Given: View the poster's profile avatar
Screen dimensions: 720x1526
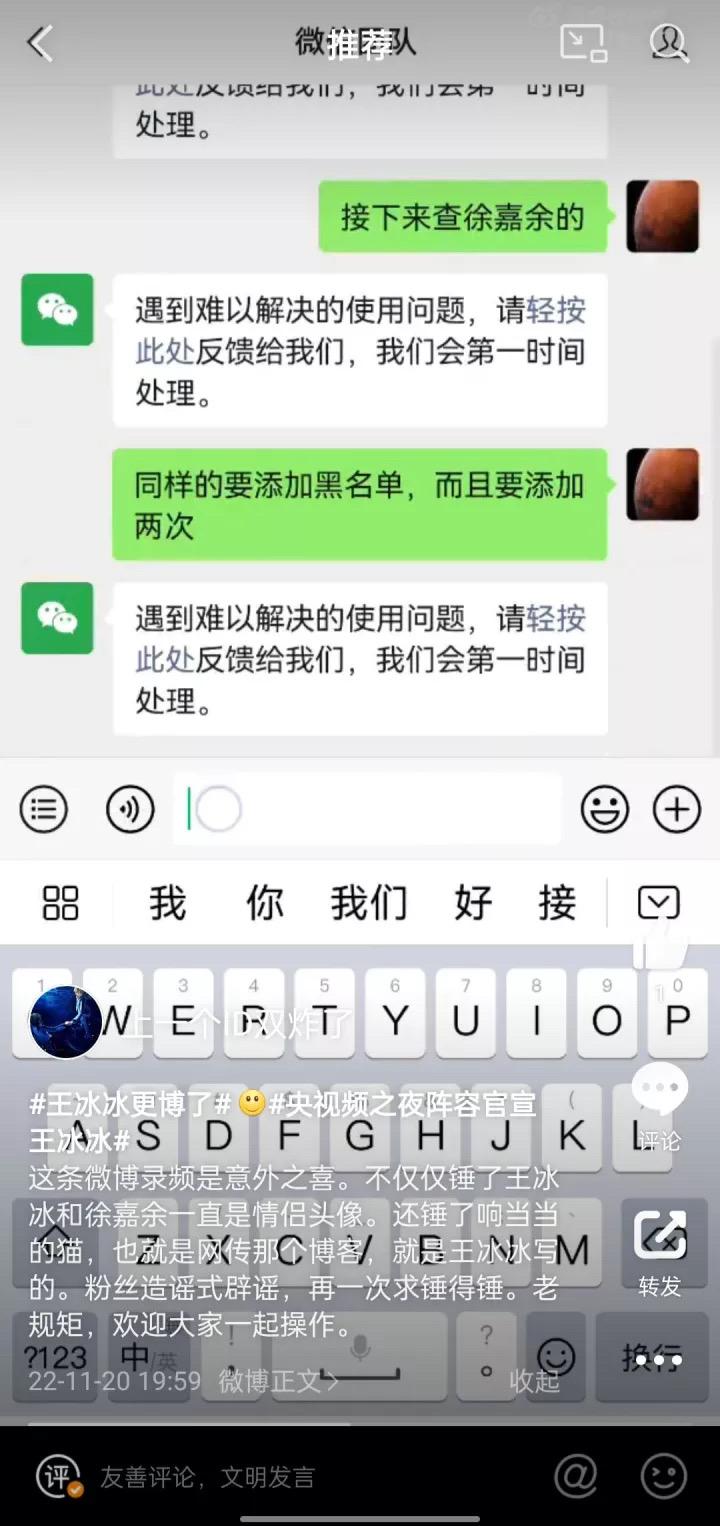Looking at the screenshot, I should tap(65, 1022).
